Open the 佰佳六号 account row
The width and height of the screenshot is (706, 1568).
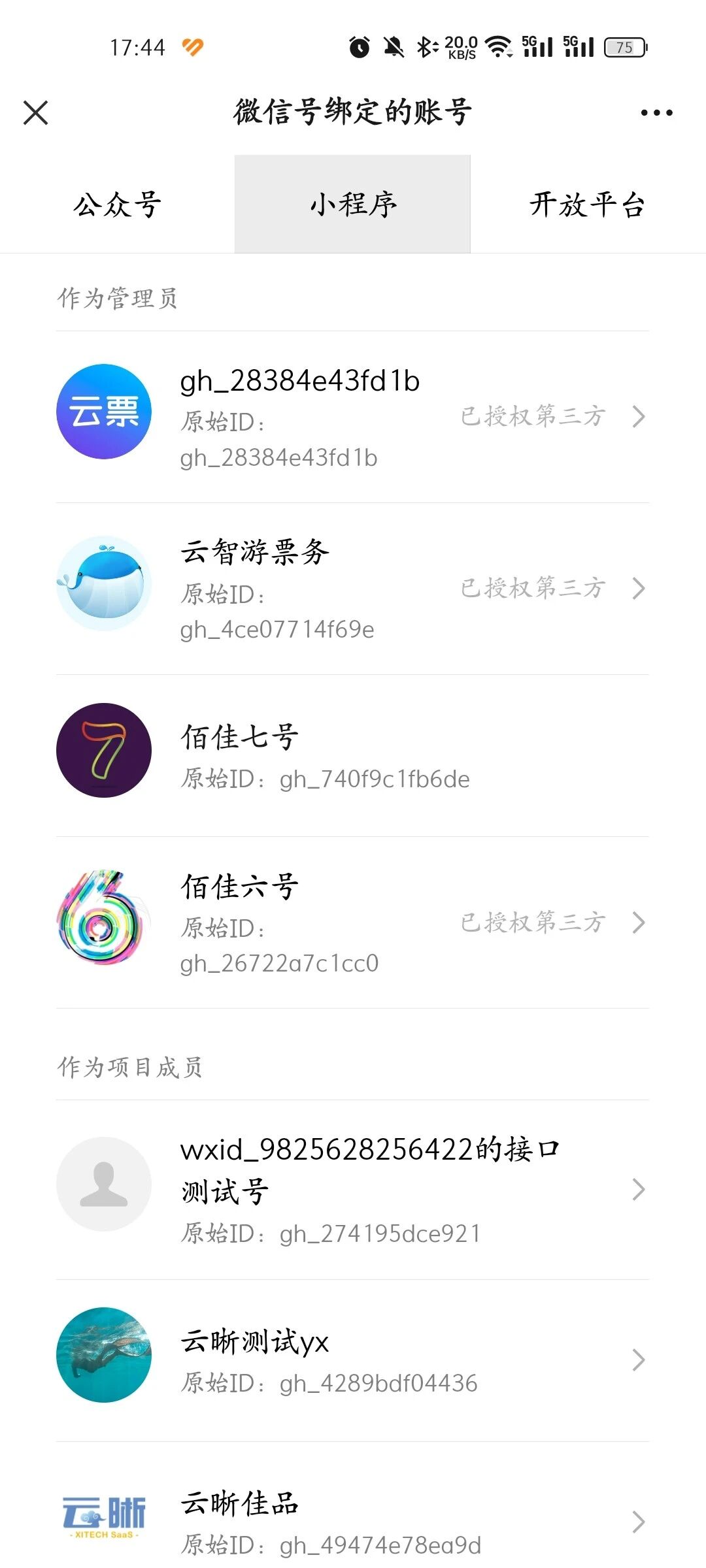point(353,923)
